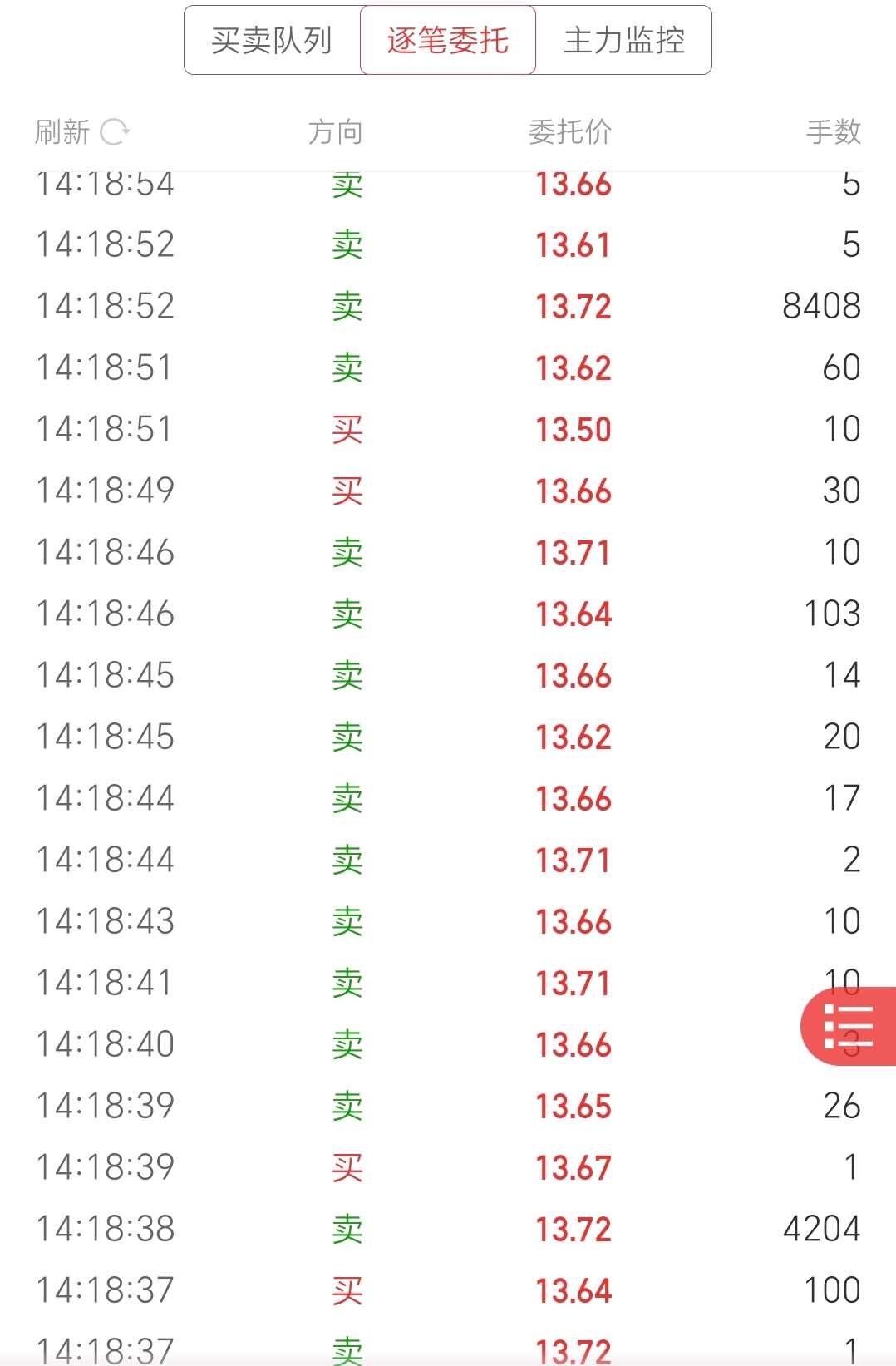
Task: Open the floating red list menu button
Action: click(x=848, y=1025)
